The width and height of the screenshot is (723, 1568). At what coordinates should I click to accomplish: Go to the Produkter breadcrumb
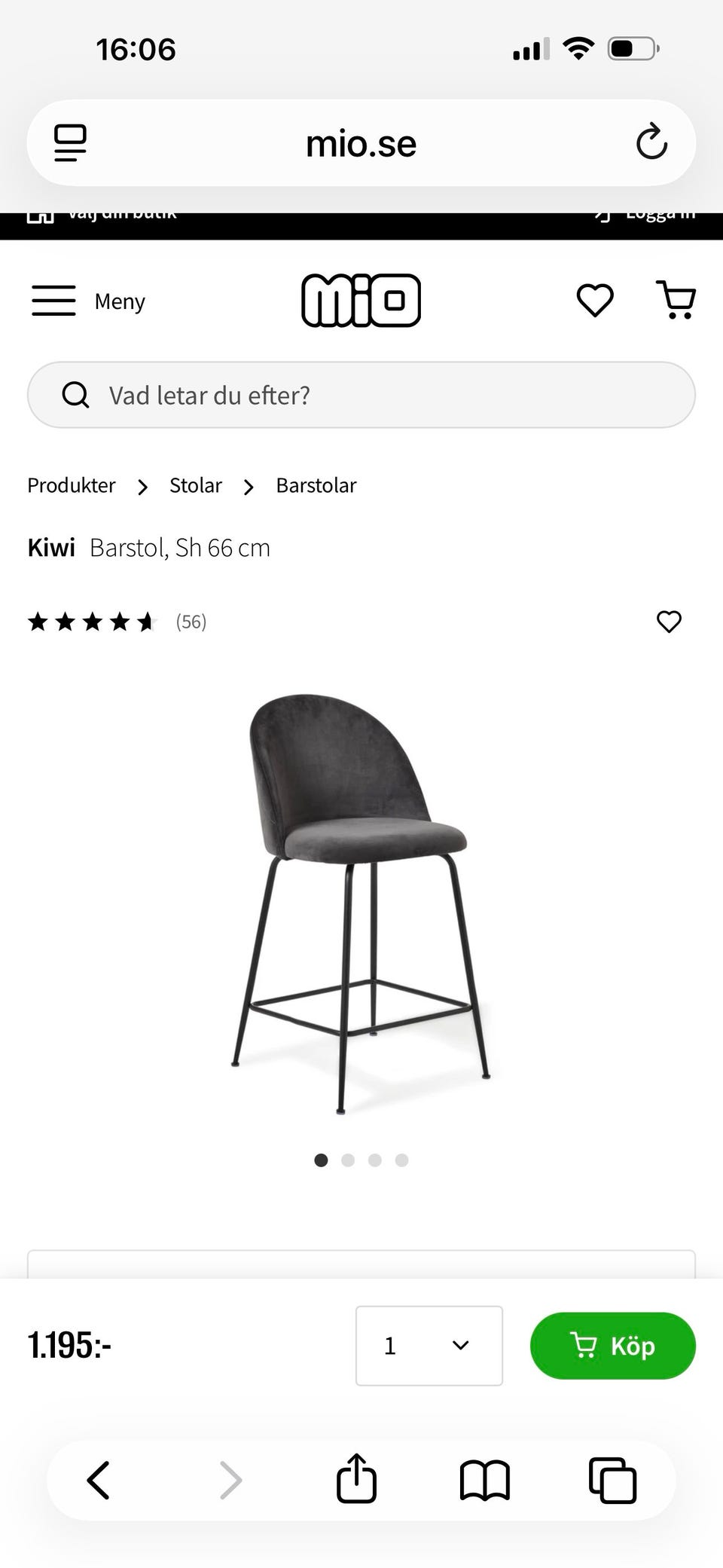coord(72,485)
